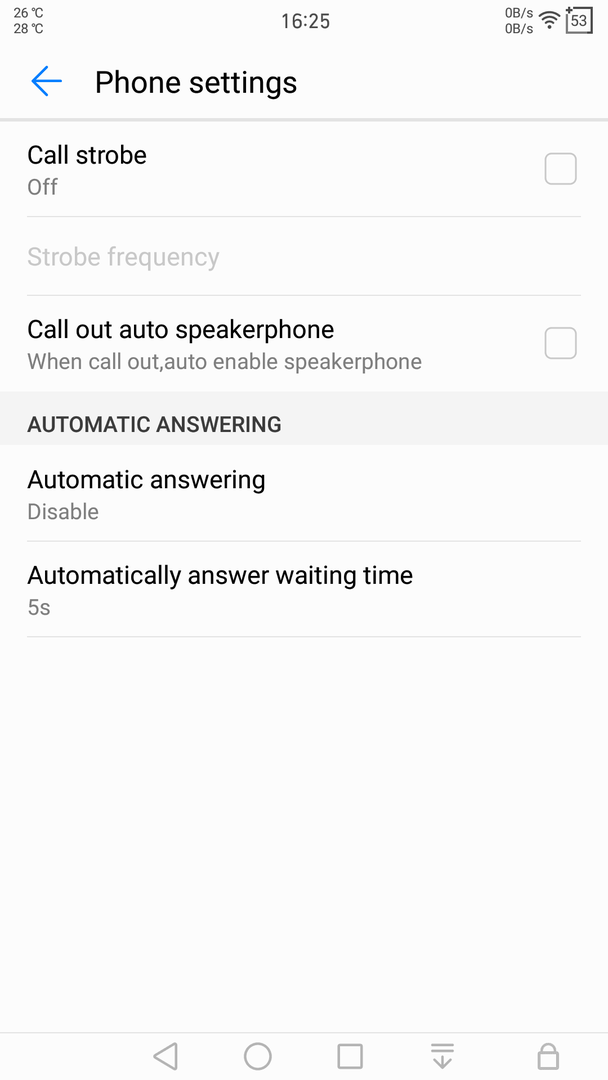
Task: Check Call out auto speakerphone box
Action: click(x=560, y=344)
